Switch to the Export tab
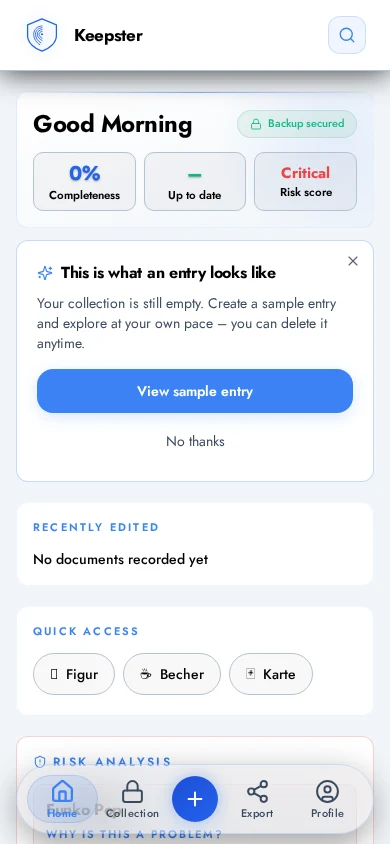 coord(257,799)
